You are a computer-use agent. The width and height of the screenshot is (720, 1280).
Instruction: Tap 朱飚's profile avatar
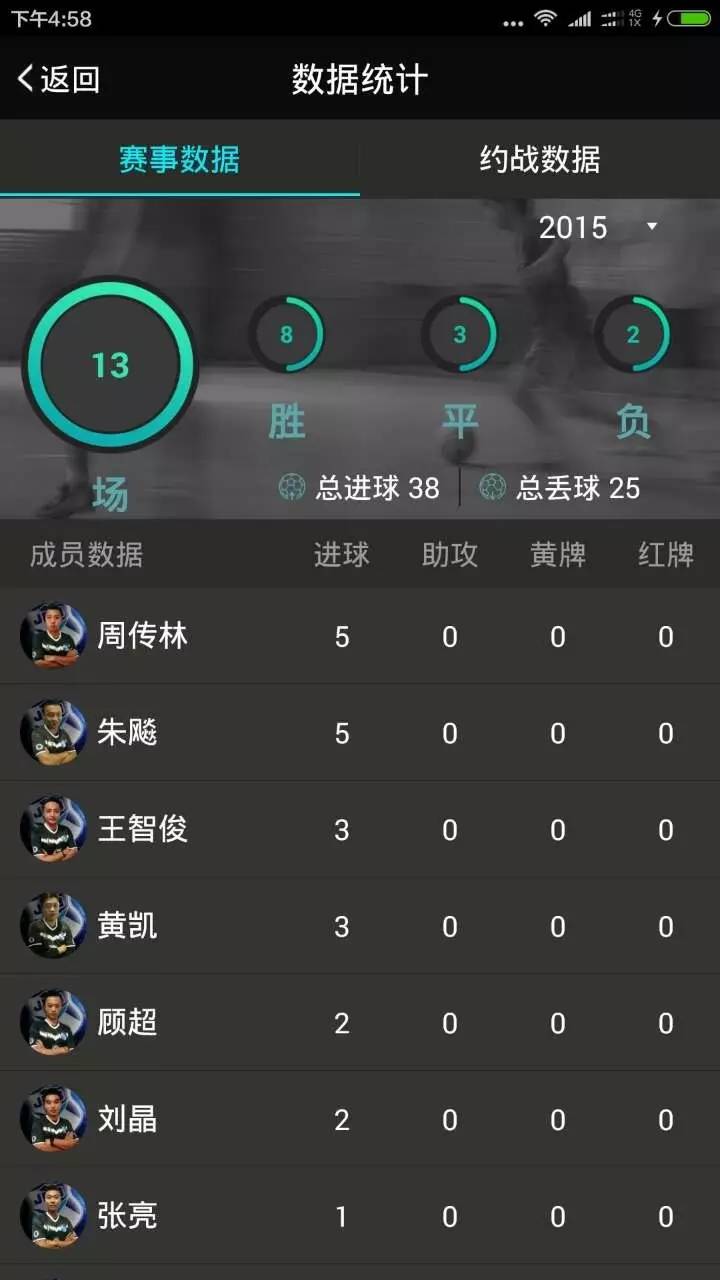pyautogui.click(x=51, y=733)
